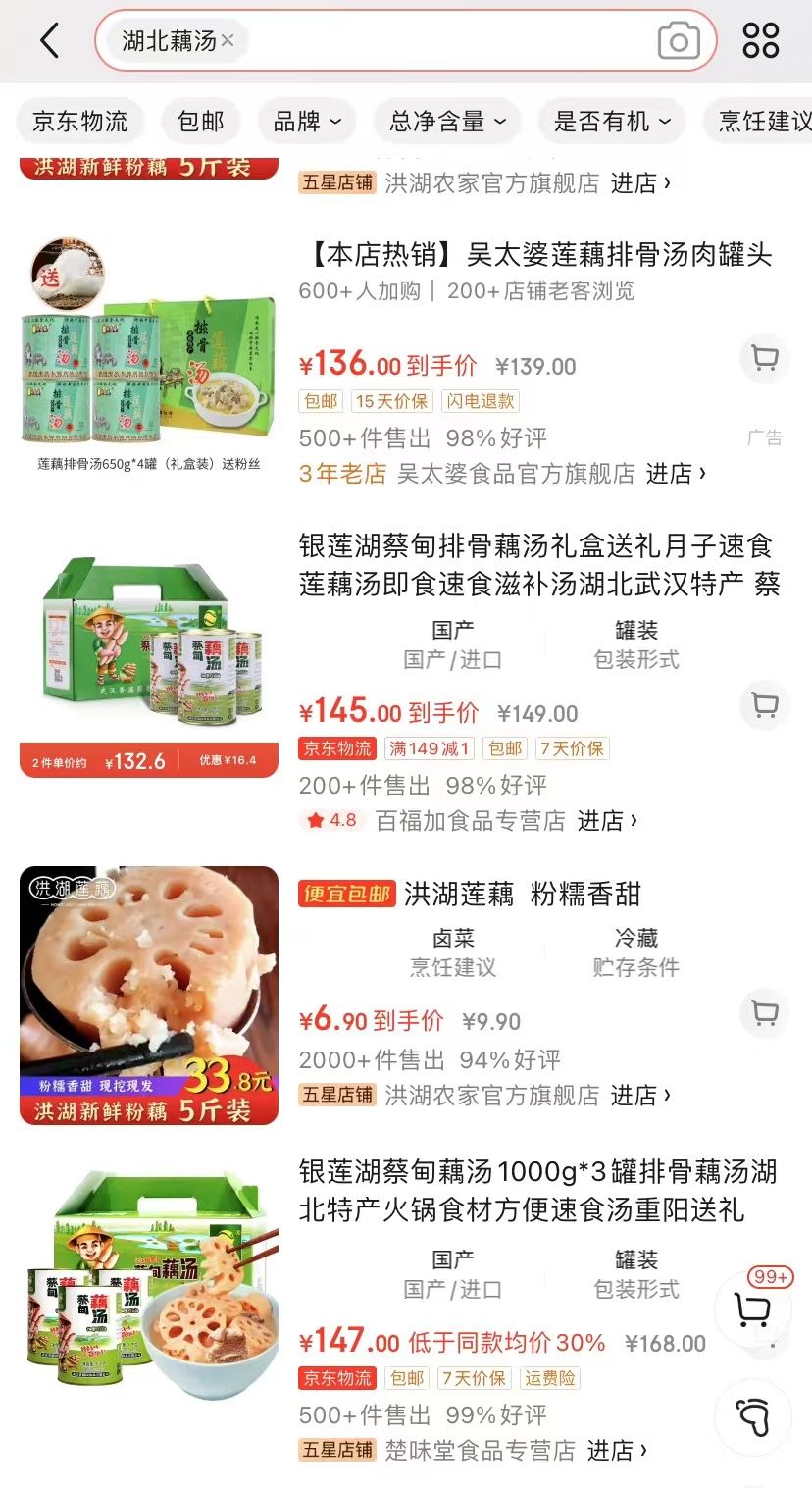Enter the 楚味堂食品专营店 store
The image size is (812, 1488).
(x=514, y=1450)
